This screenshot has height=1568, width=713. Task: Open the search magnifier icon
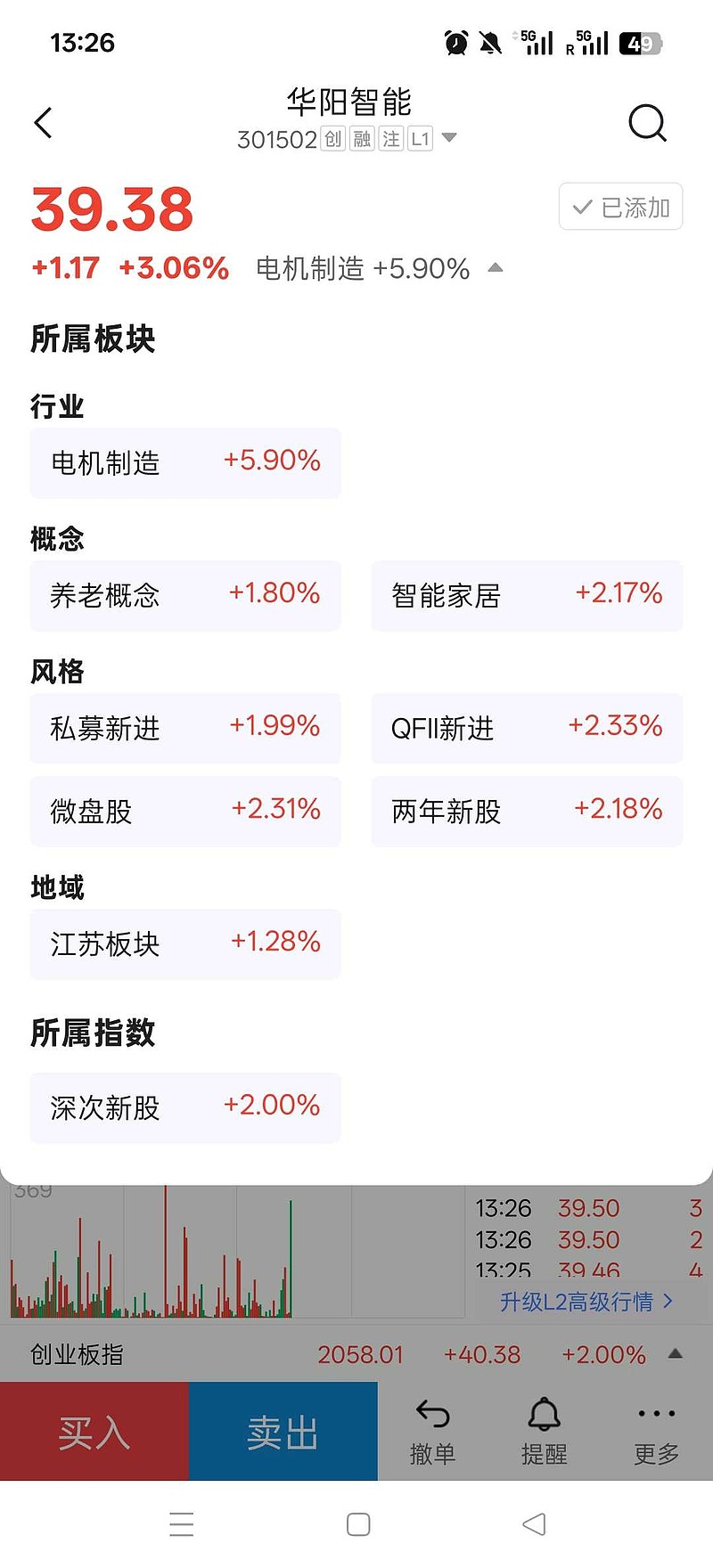pos(648,123)
